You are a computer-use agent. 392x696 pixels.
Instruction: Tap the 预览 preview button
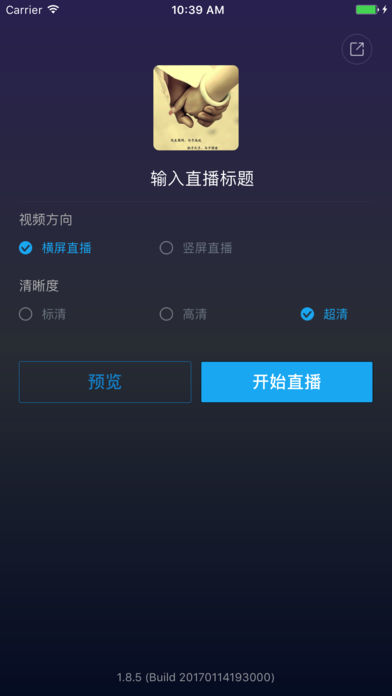pos(105,382)
